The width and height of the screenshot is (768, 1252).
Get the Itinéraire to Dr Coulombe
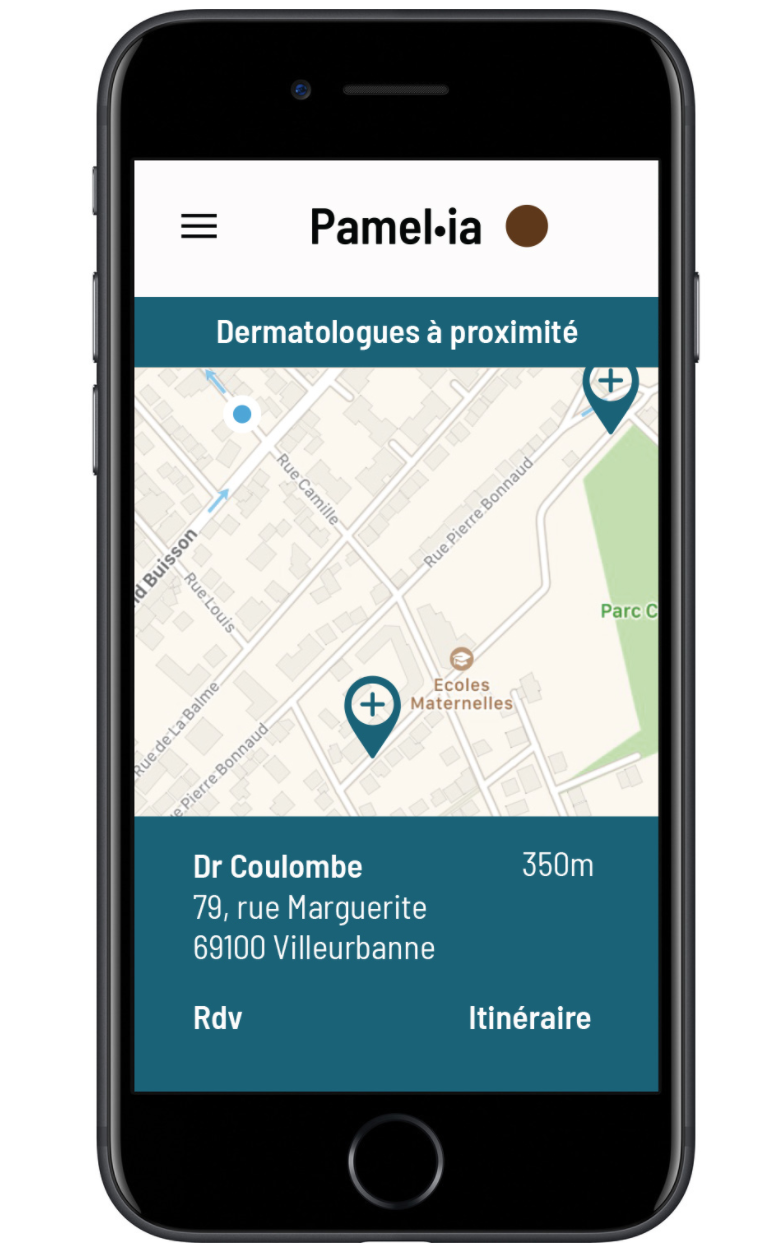529,1018
